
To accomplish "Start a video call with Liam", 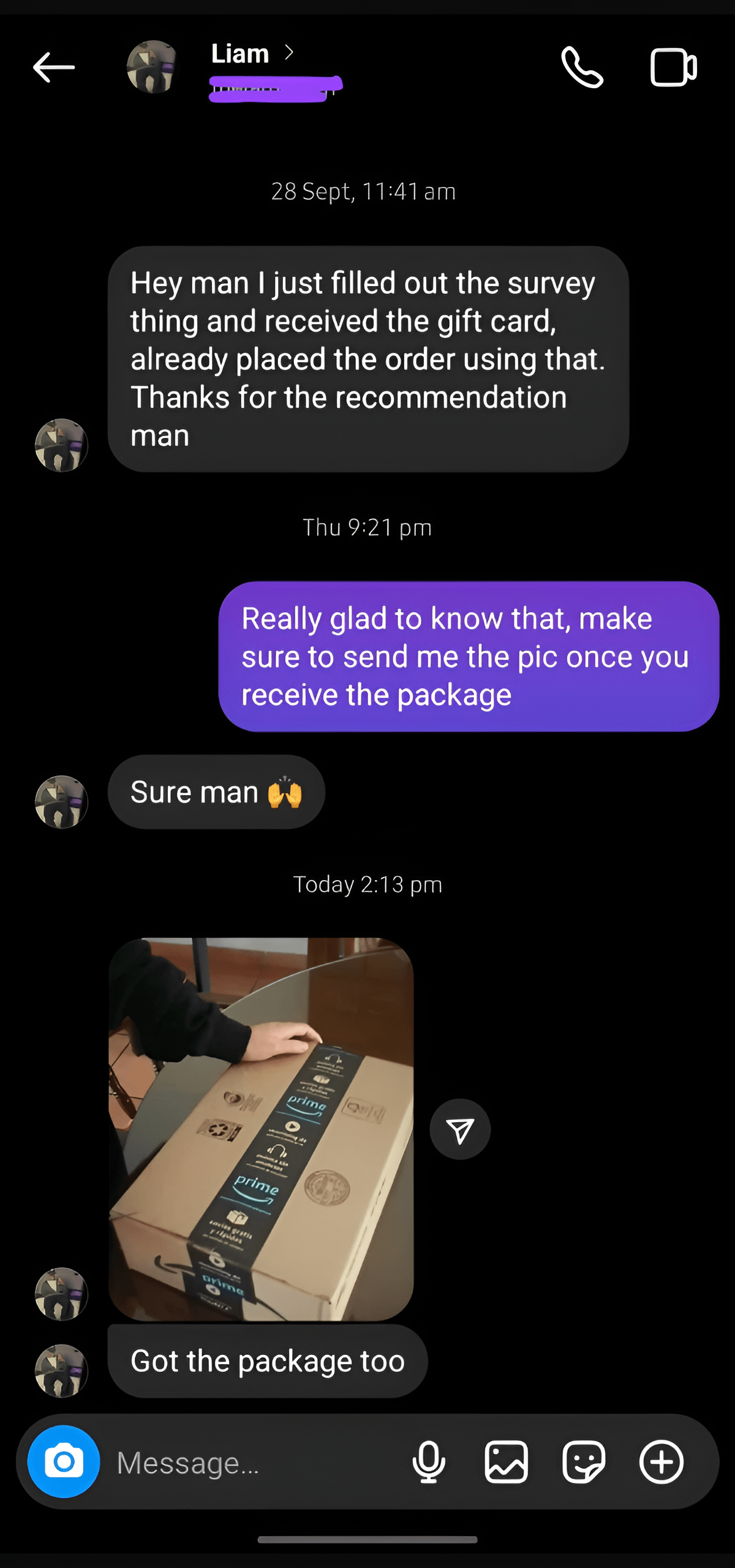I will click(x=673, y=67).
